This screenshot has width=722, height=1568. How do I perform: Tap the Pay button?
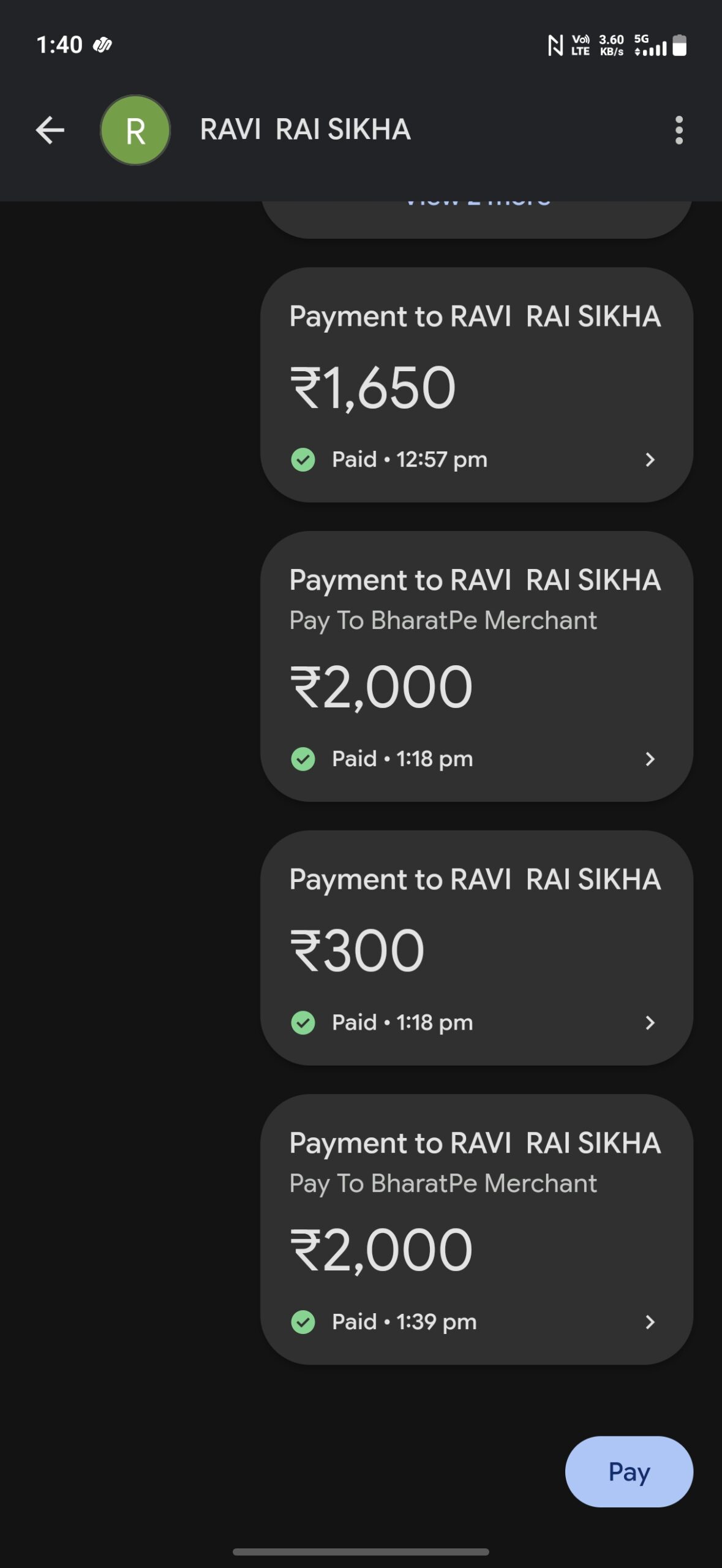pos(629,1472)
